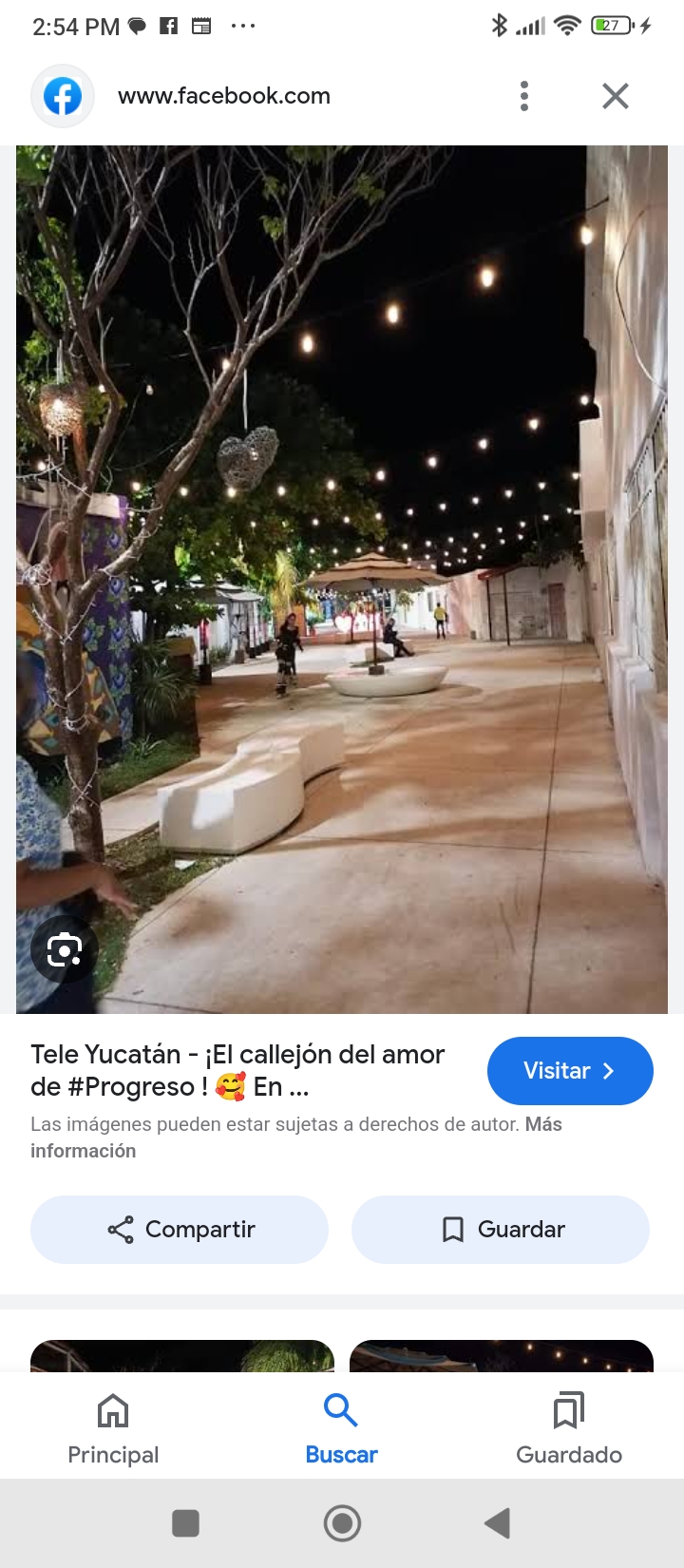This screenshot has height=1568, width=684.
Task: Go back with the system back button
Action: [498, 1523]
